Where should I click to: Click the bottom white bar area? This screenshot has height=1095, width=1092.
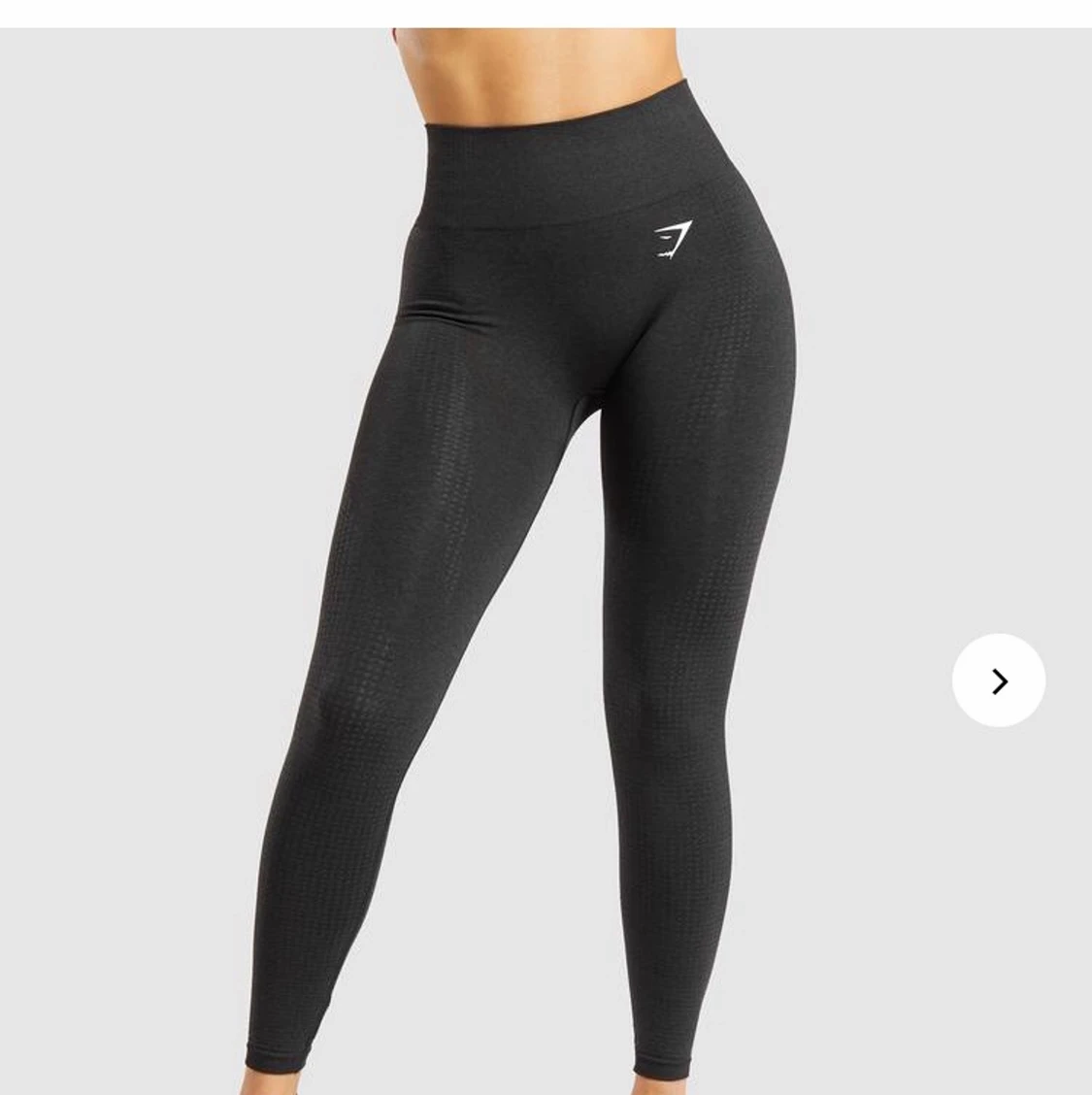pyautogui.click(x=544, y=1087)
